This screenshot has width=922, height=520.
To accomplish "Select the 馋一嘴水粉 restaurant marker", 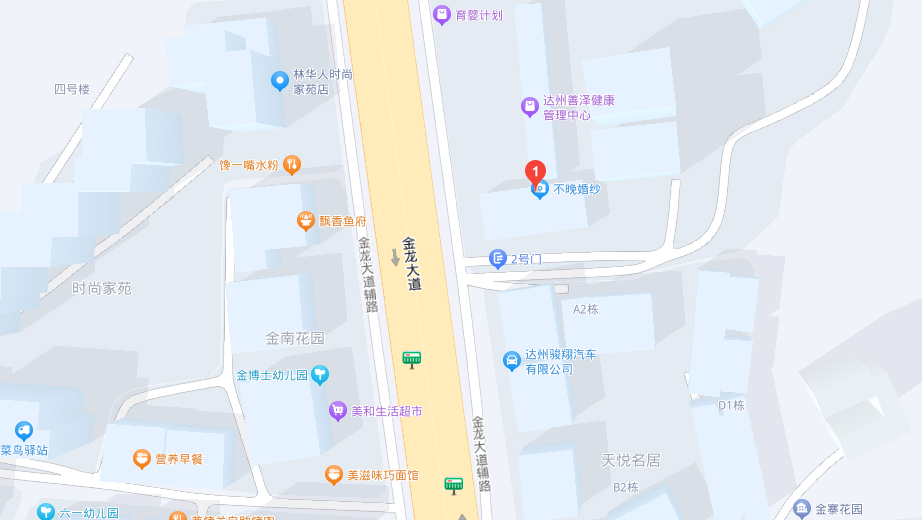I will coord(292,165).
